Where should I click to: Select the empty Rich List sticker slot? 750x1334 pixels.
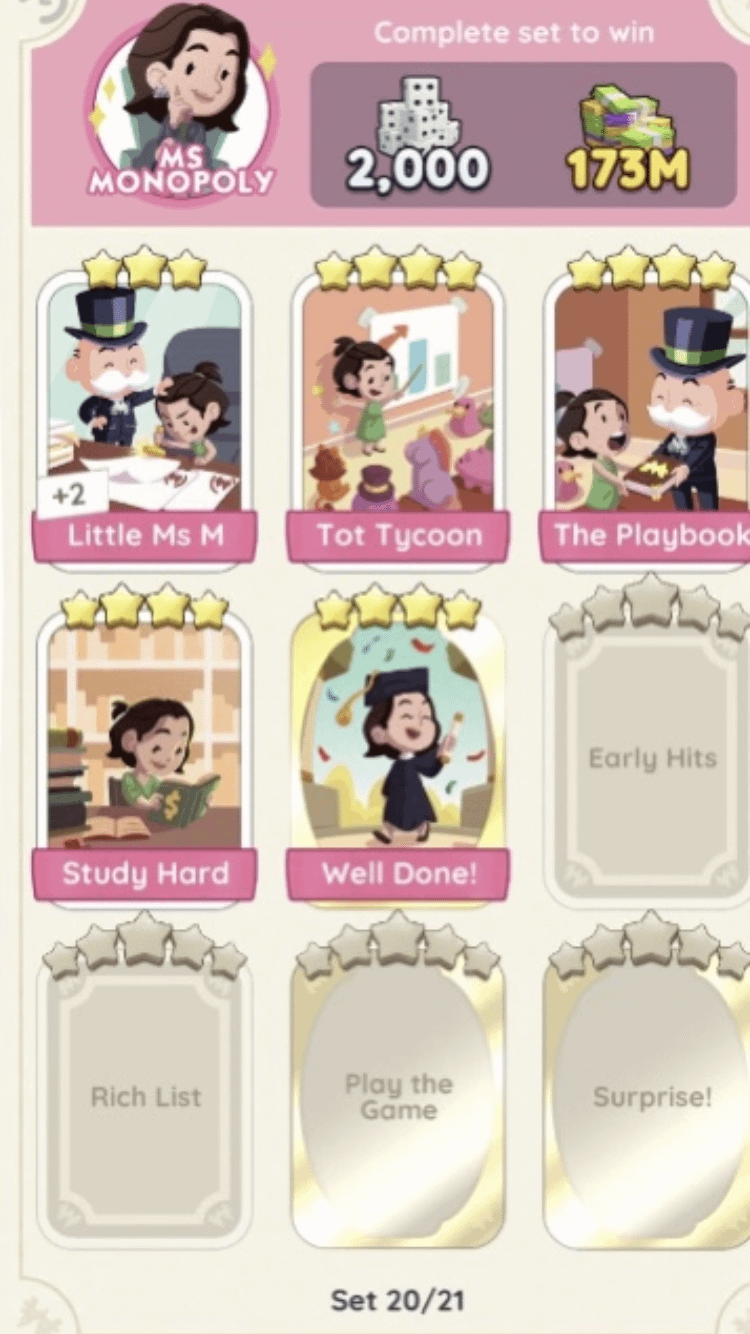146,1097
